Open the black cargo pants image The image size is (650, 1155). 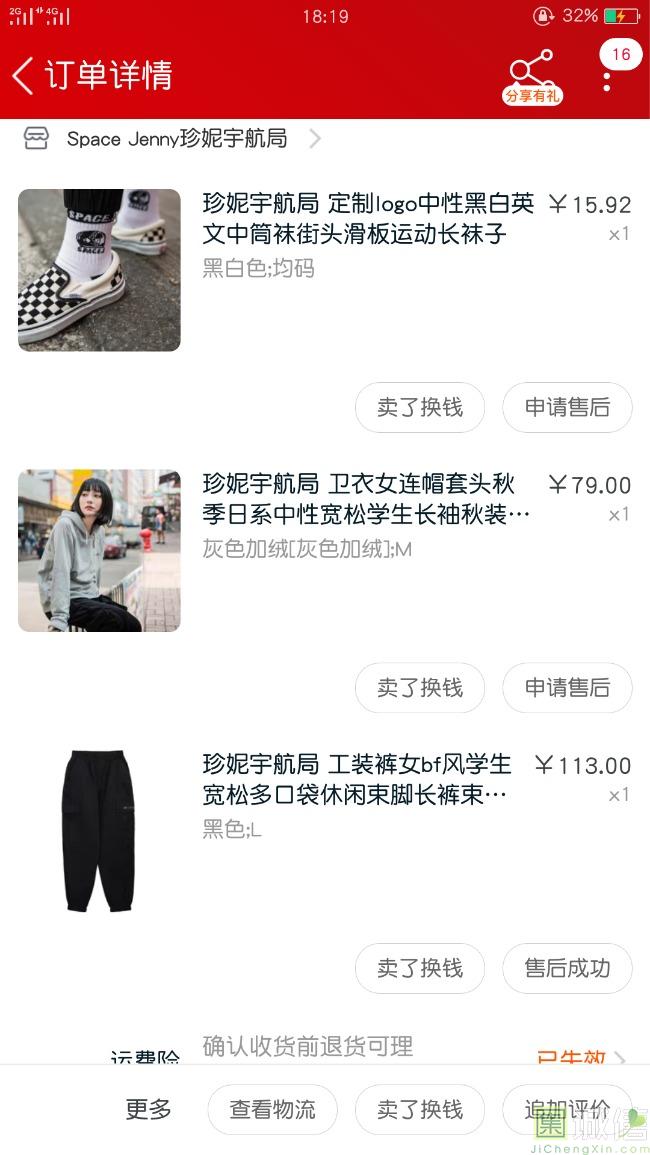[99, 830]
